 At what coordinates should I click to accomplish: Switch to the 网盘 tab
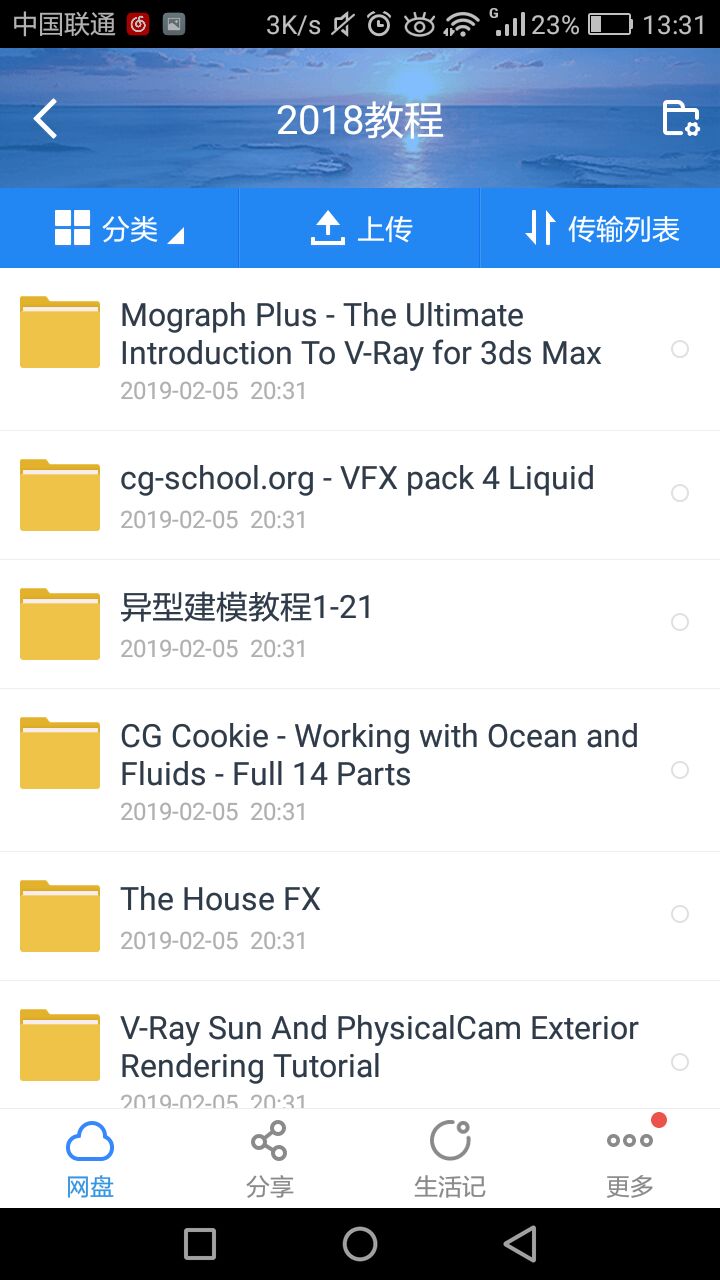point(90,1159)
